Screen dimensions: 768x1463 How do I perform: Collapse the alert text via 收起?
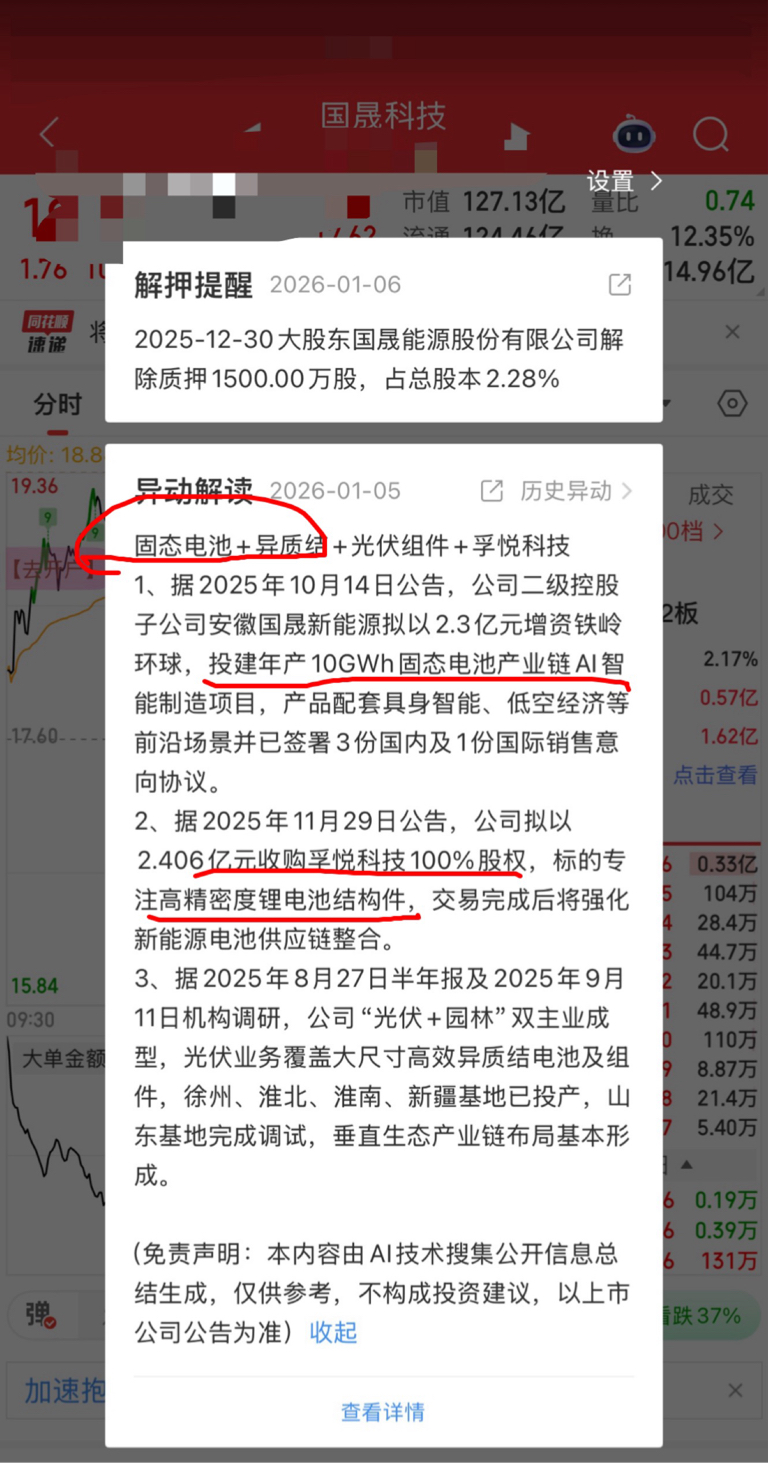[333, 1333]
